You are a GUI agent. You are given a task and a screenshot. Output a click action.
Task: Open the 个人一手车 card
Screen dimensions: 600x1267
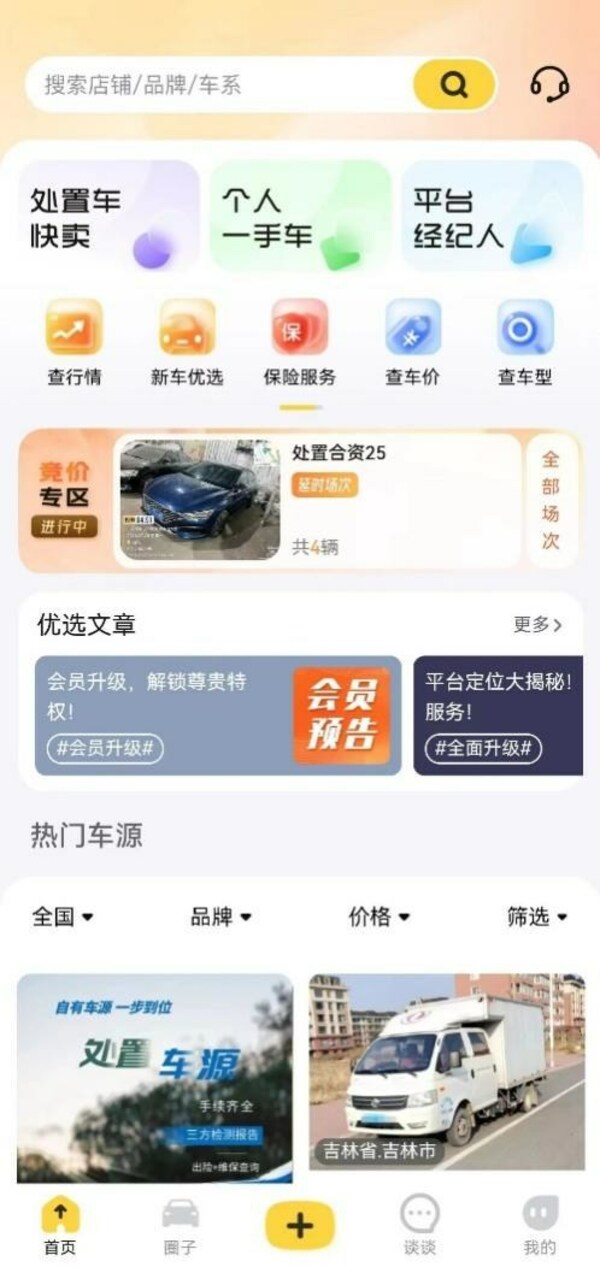point(300,217)
